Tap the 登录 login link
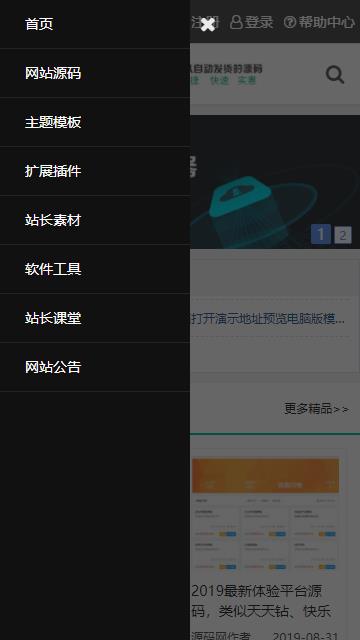The height and width of the screenshot is (640, 360). pyautogui.click(x=251, y=22)
